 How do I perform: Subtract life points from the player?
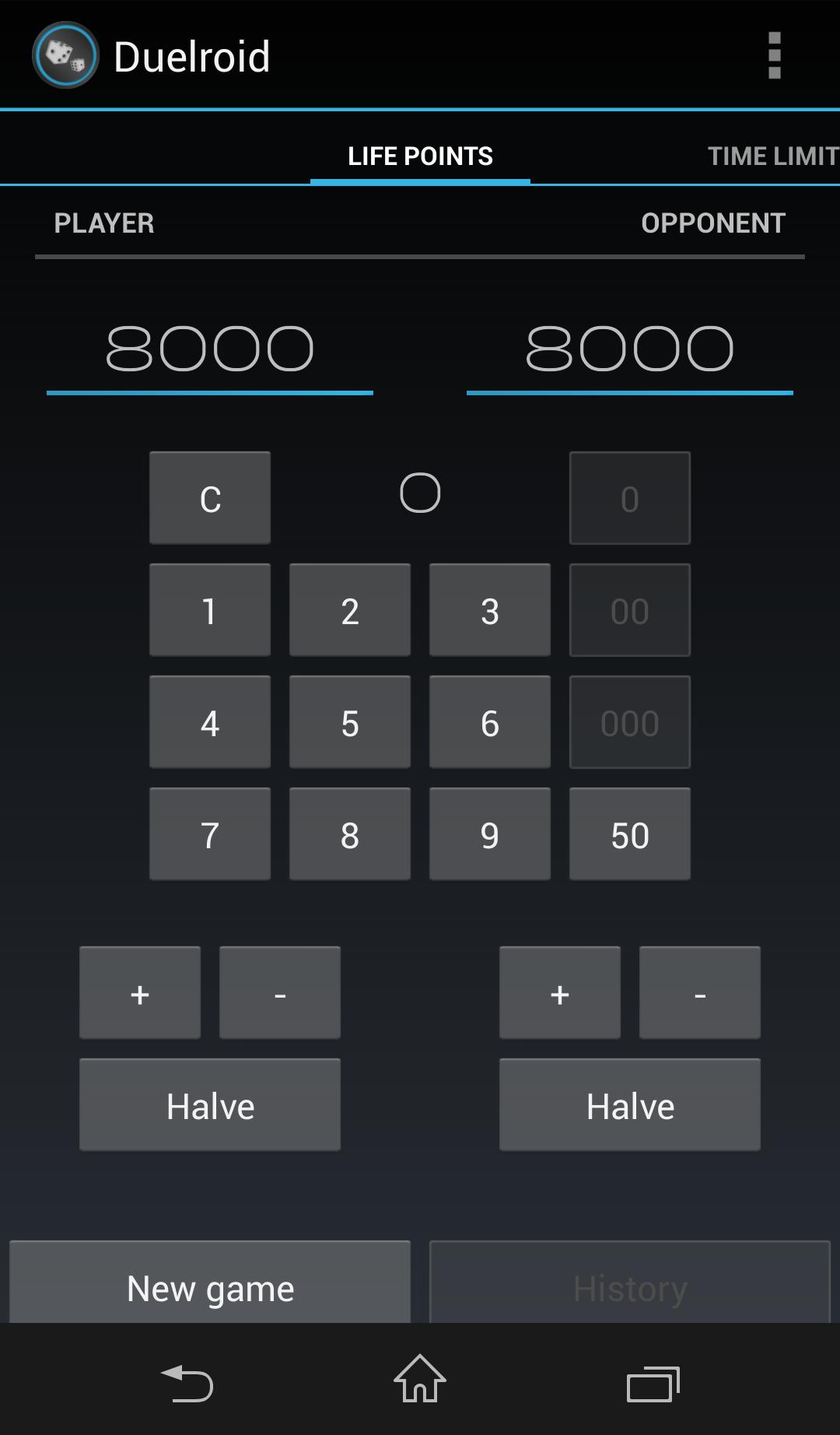[x=280, y=993]
